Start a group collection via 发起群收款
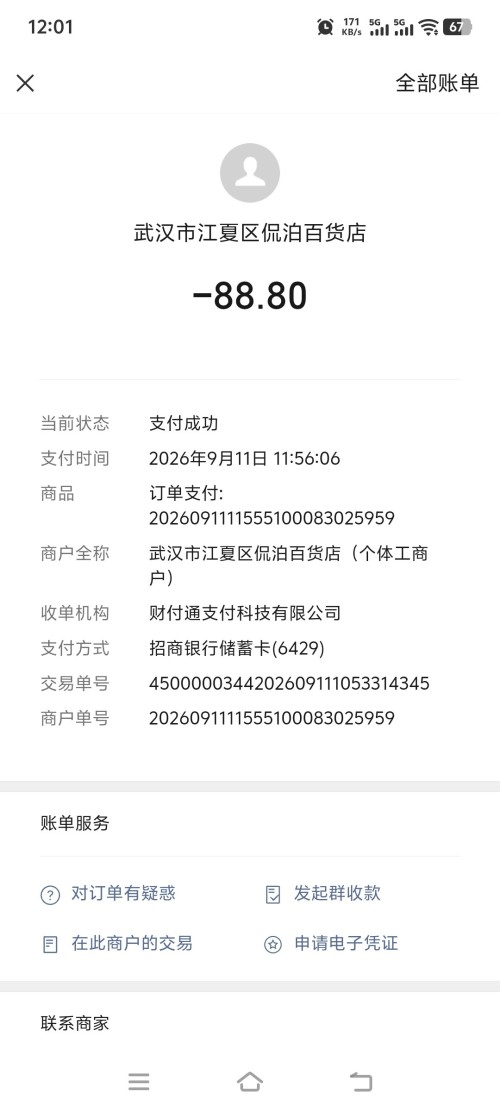Image resolution: width=500 pixels, height=1111 pixels. coord(322,893)
